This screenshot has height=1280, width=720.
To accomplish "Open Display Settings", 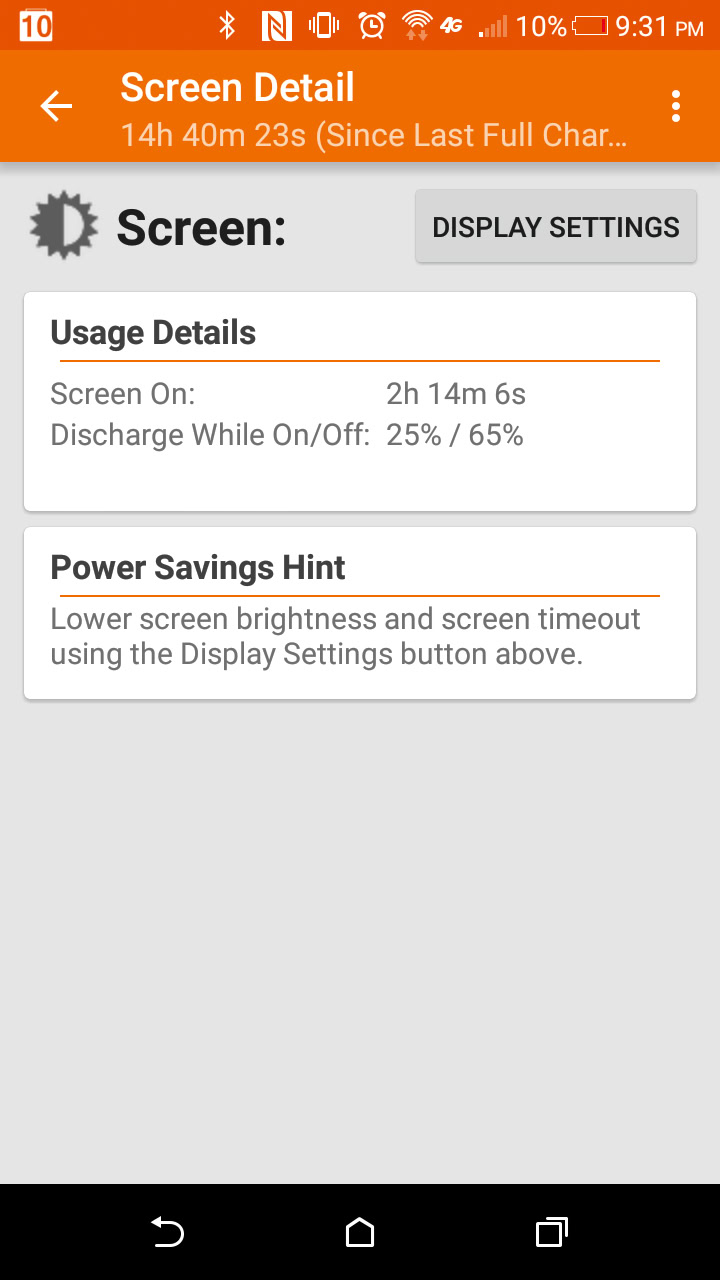I will pyautogui.click(x=556, y=227).
